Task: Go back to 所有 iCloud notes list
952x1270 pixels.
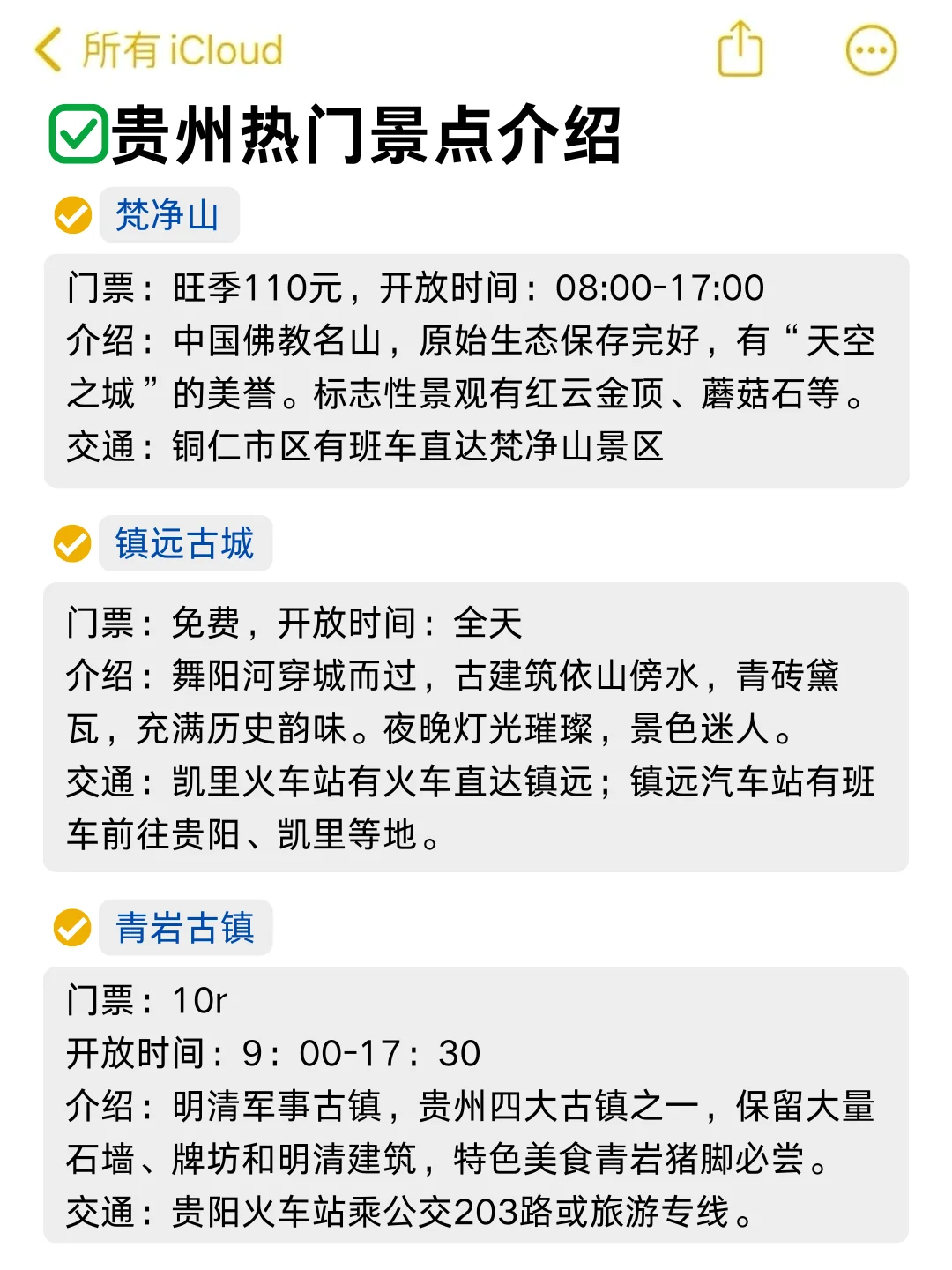Action: tap(159, 49)
